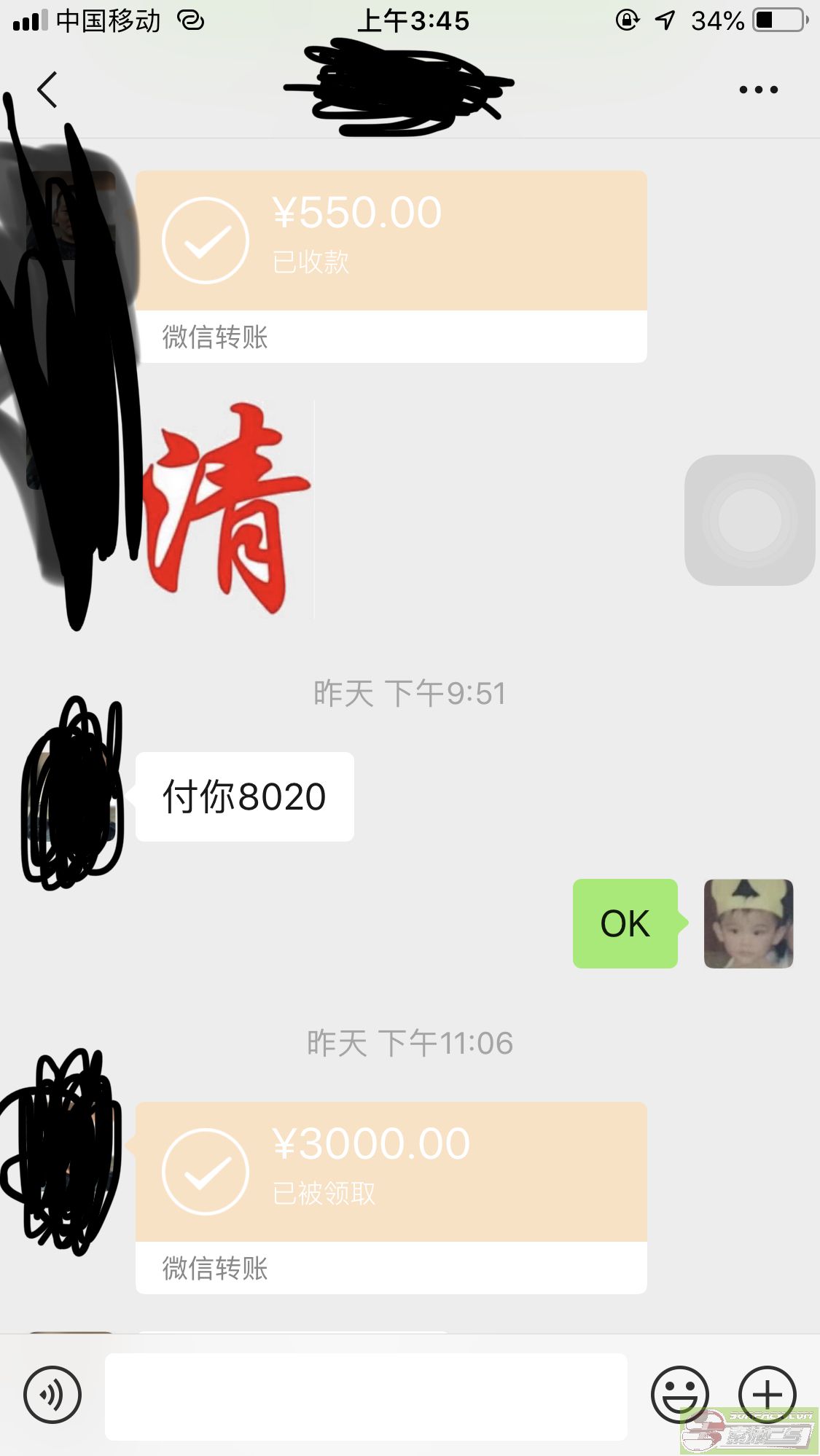Switch to voice message input

52,1395
